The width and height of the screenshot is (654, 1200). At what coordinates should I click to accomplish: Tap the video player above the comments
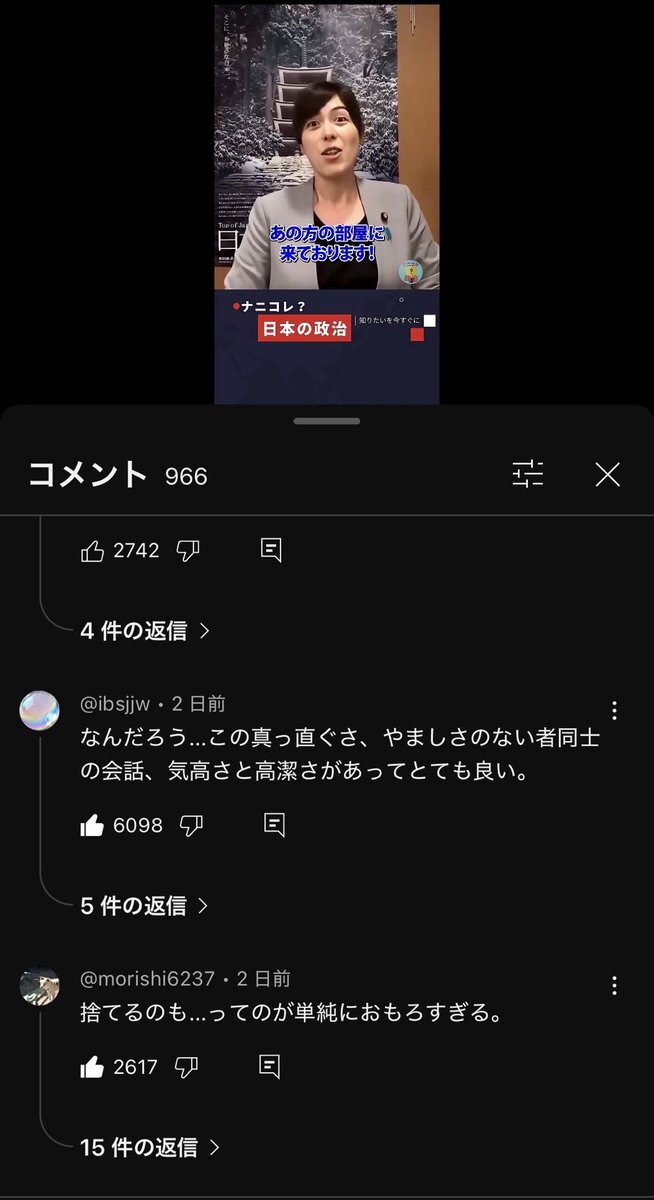pyautogui.click(x=327, y=200)
